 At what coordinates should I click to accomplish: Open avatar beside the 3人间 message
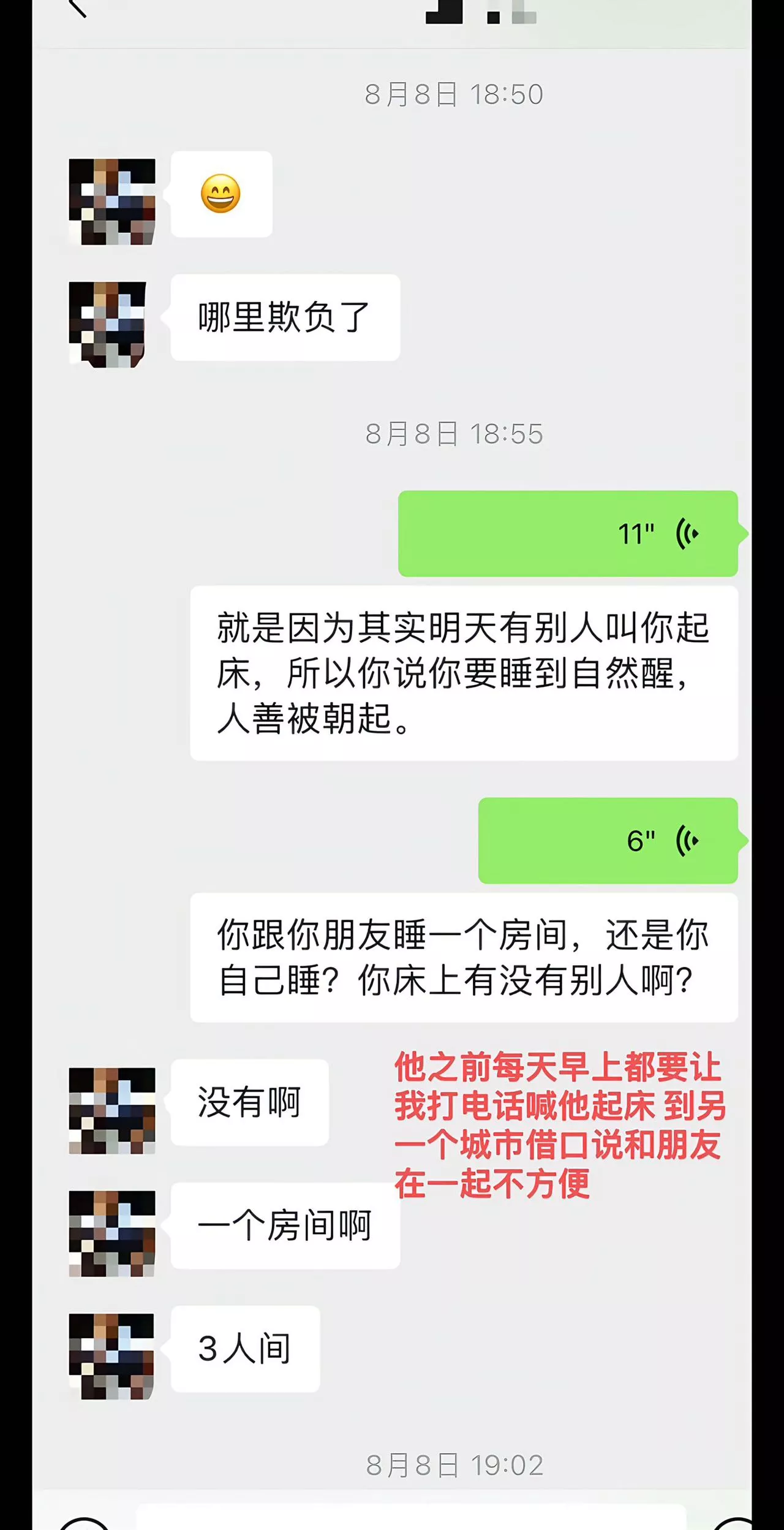111,1356
